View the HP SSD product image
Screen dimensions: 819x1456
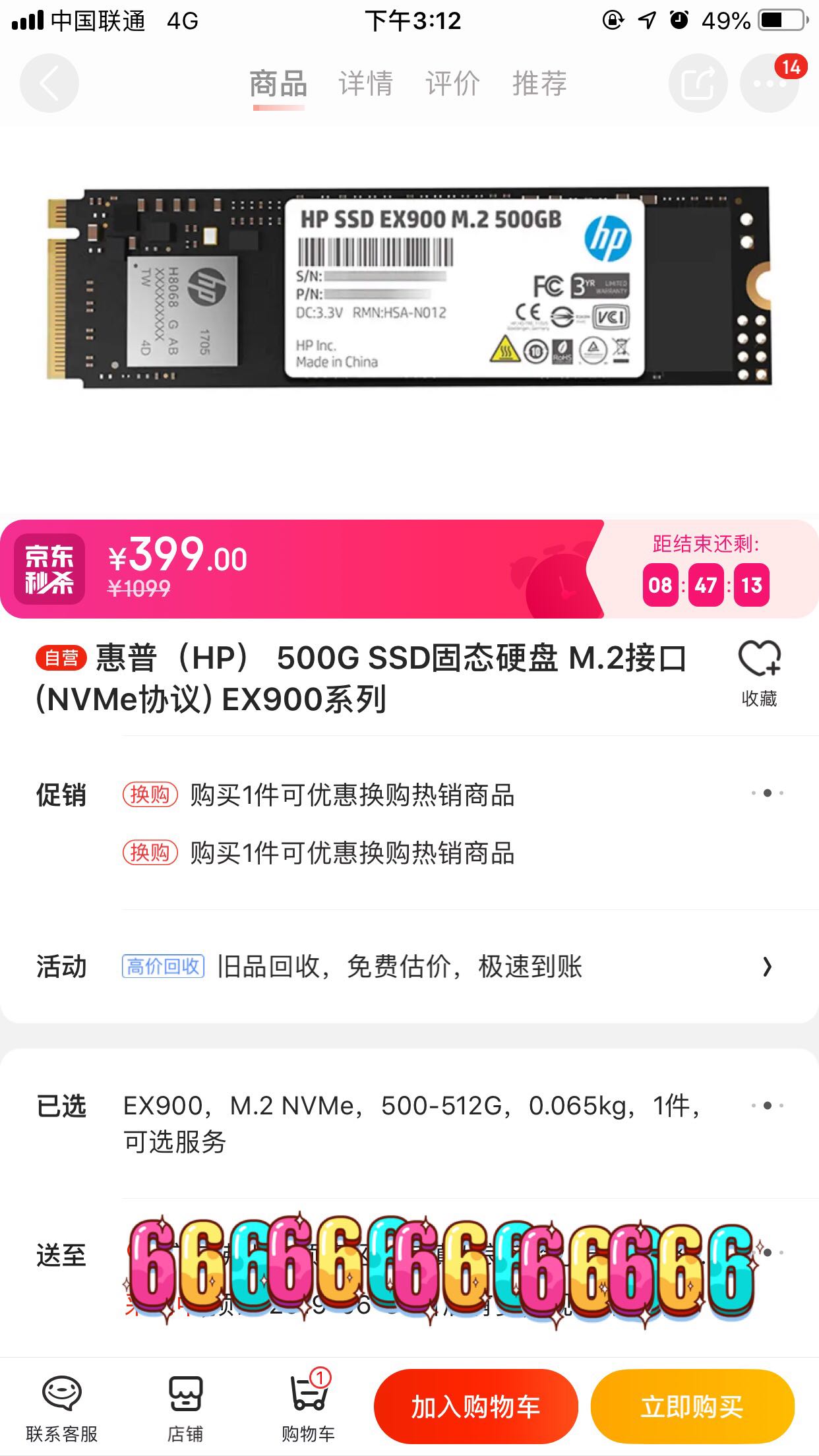point(409,288)
